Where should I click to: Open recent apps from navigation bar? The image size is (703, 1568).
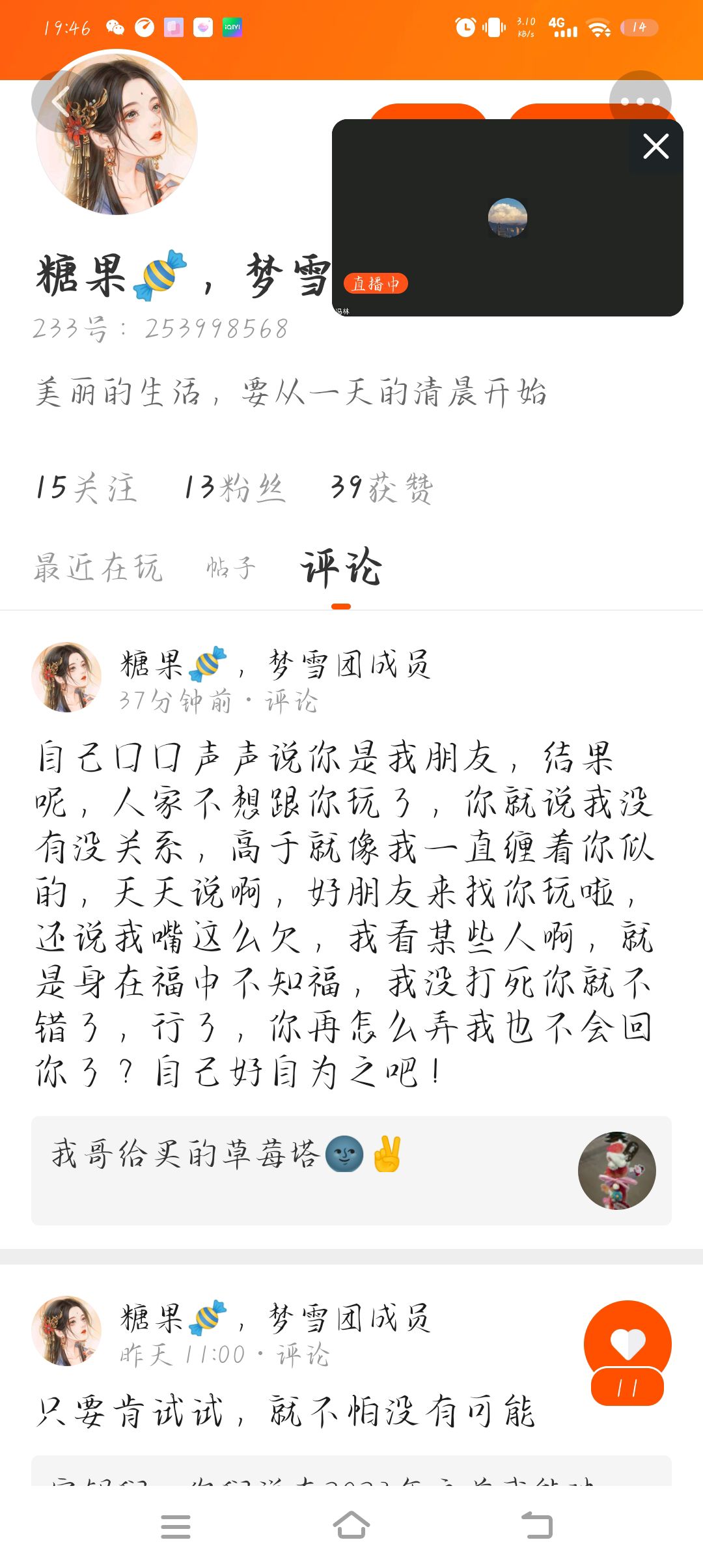pyautogui.click(x=176, y=1526)
